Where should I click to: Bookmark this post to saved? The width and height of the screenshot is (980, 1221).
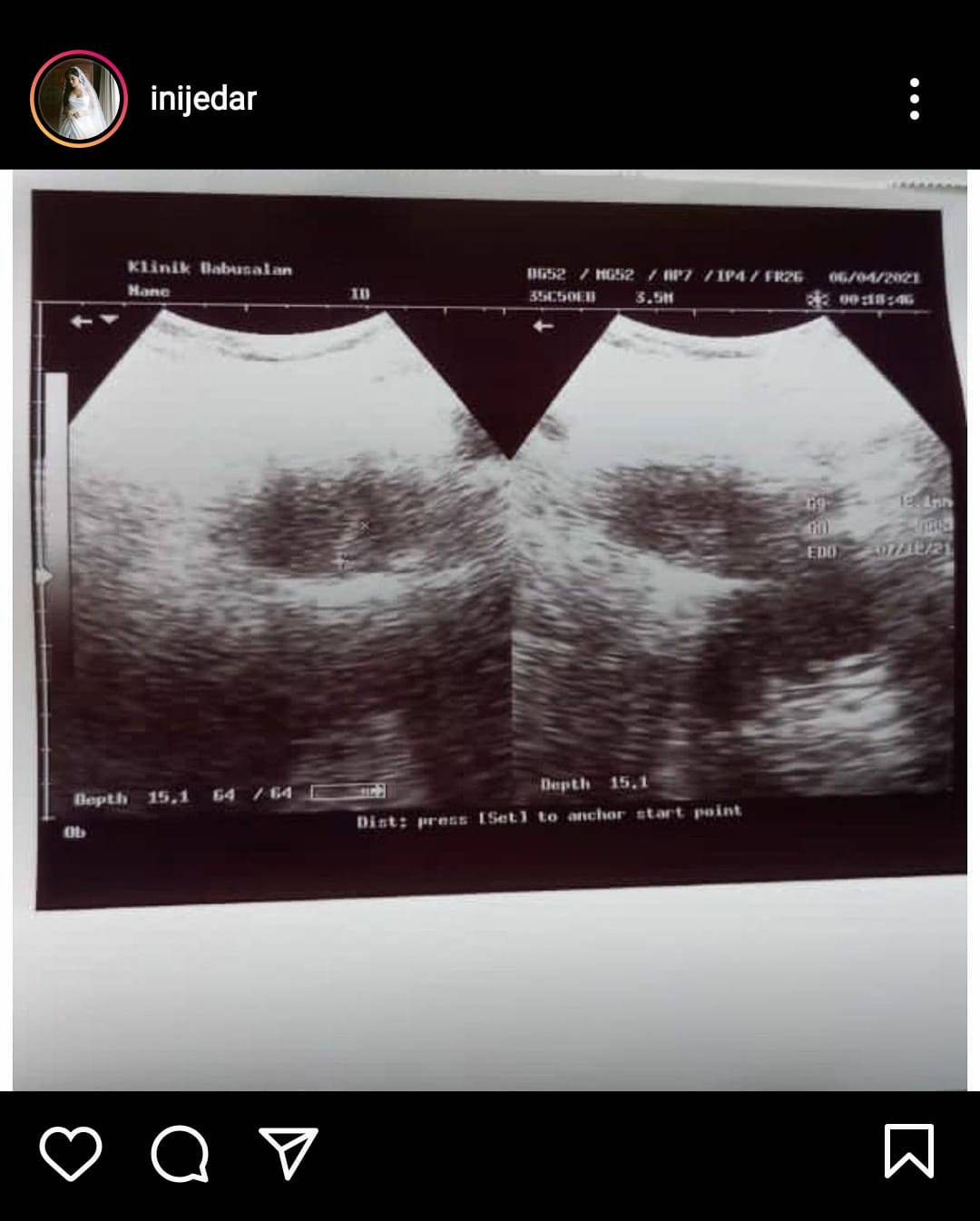[x=908, y=1151]
